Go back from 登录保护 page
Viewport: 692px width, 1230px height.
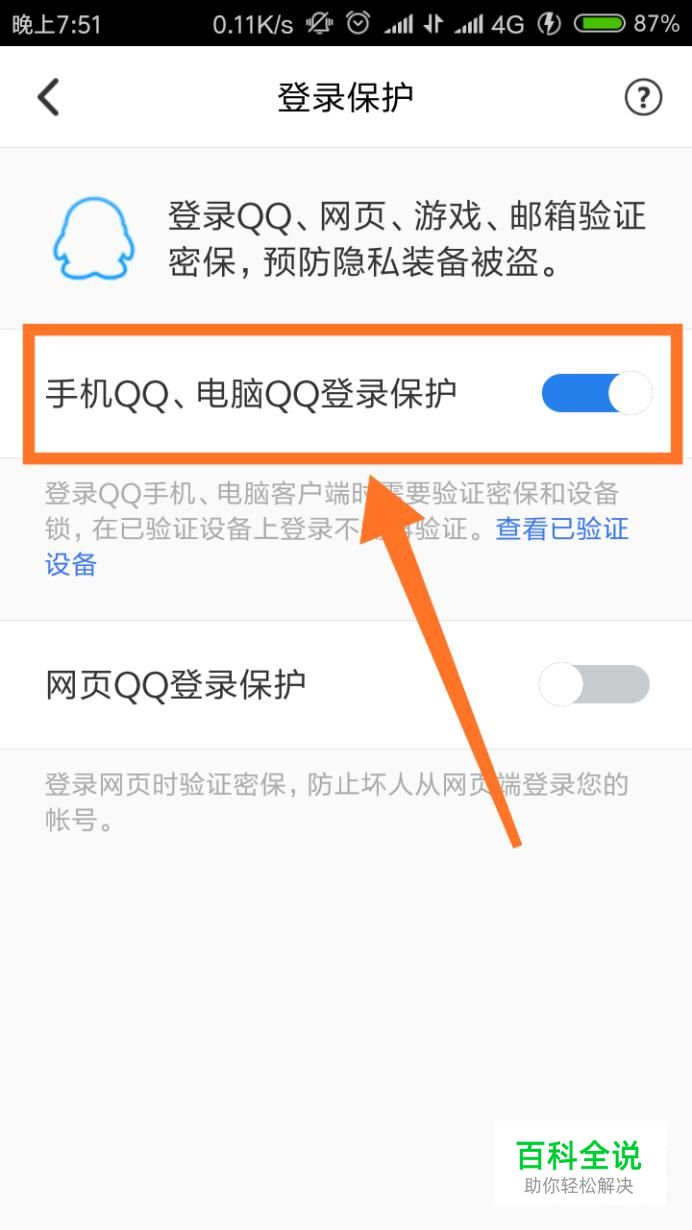(48, 97)
